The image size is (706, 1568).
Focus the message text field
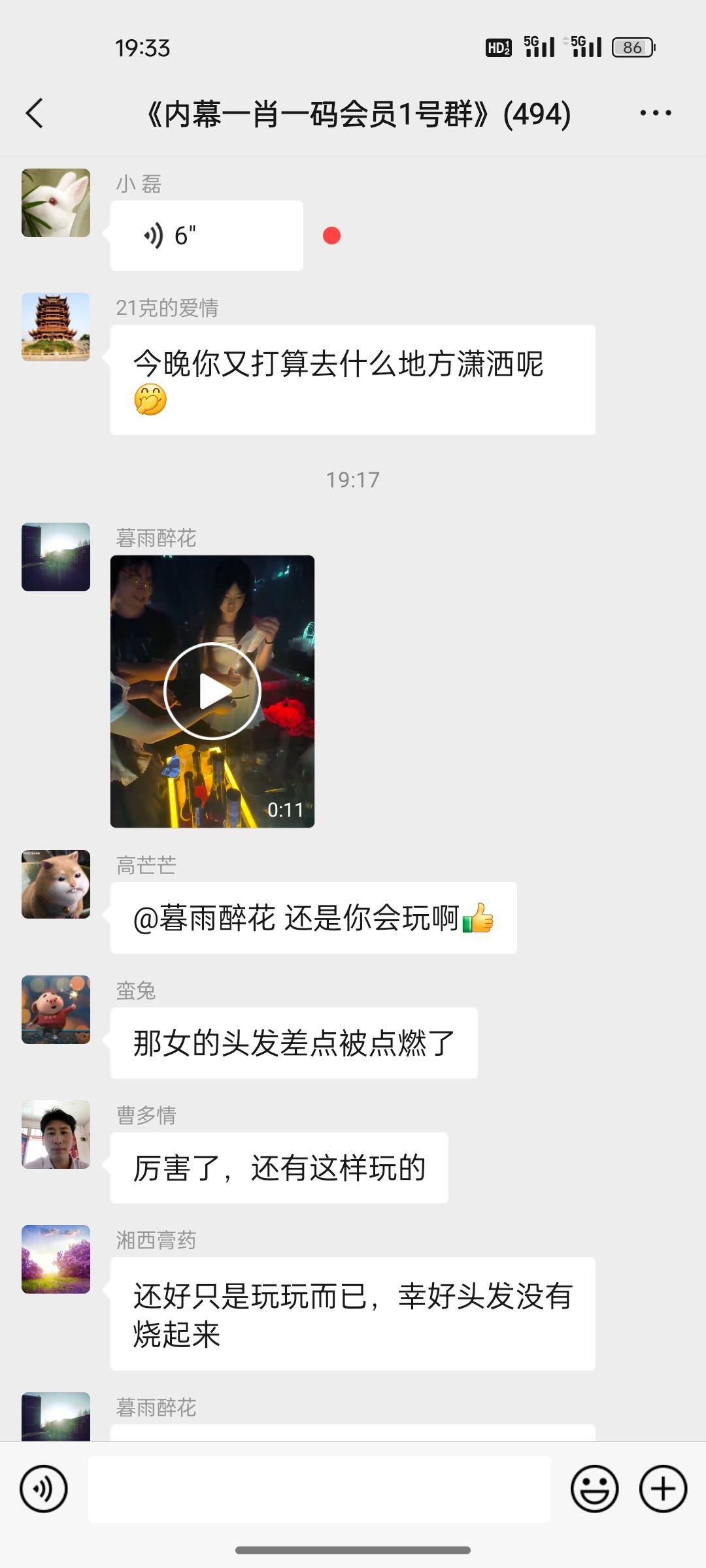(x=319, y=1489)
